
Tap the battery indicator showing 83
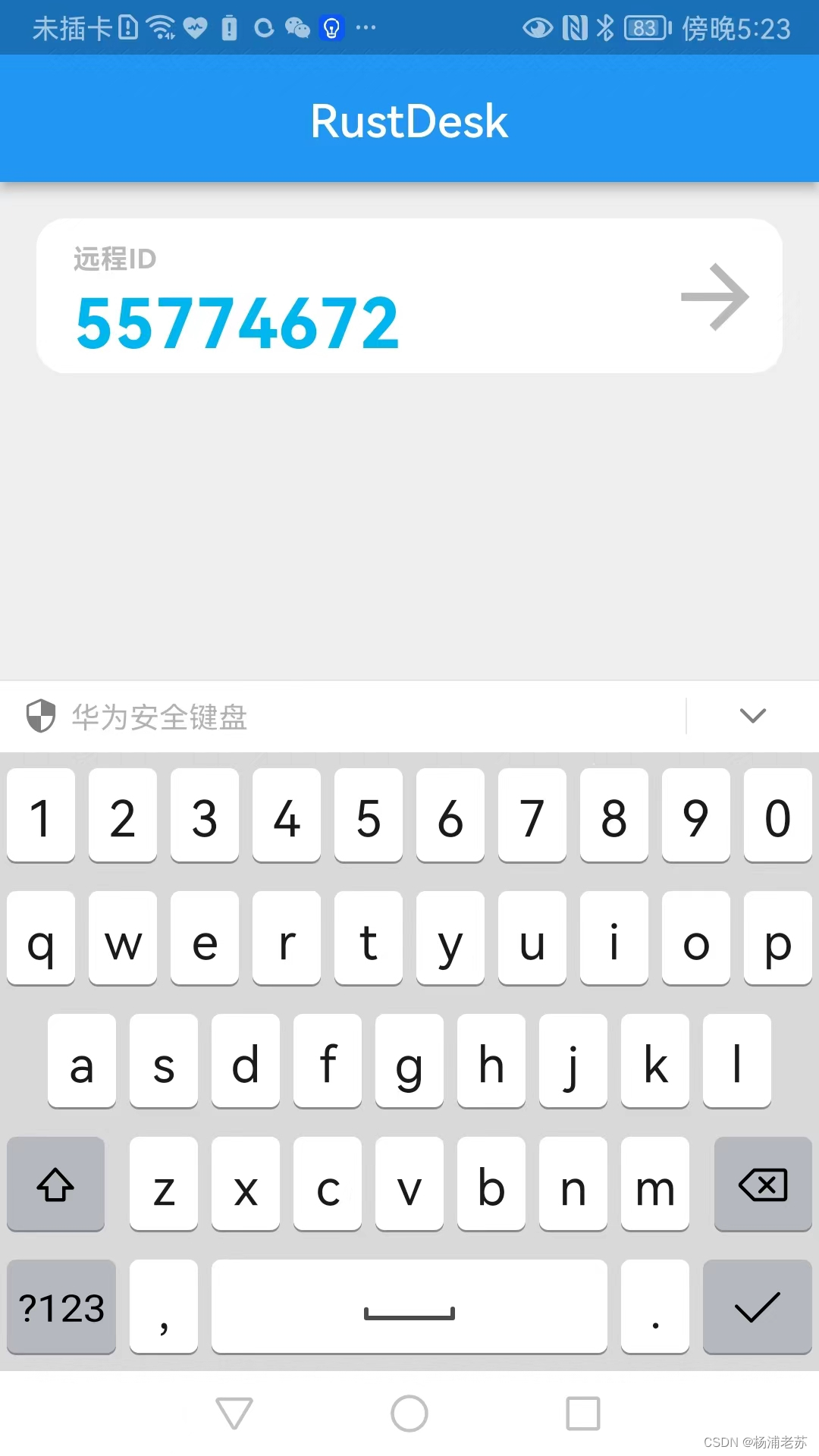point(647,27)
